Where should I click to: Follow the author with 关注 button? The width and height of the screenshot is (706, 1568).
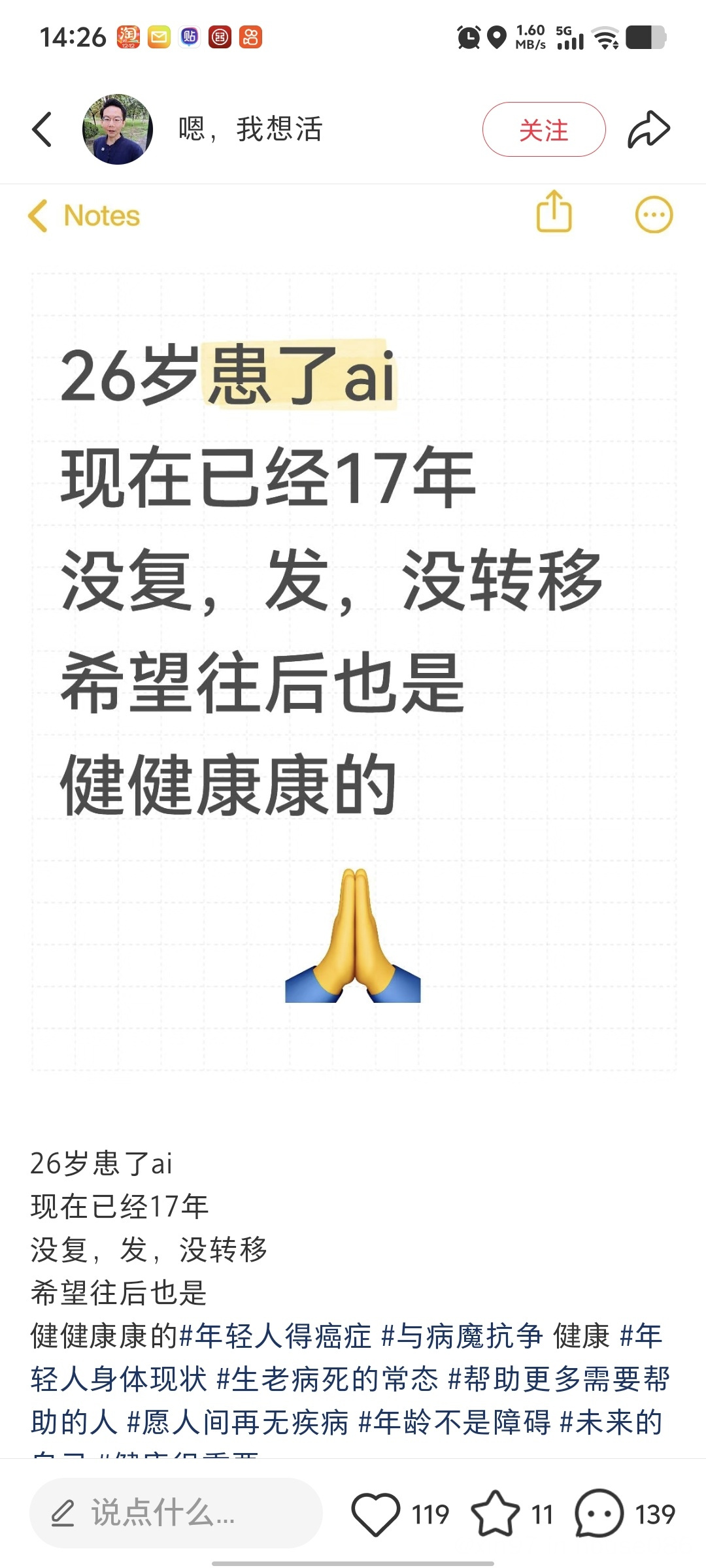tap(544, 129)
